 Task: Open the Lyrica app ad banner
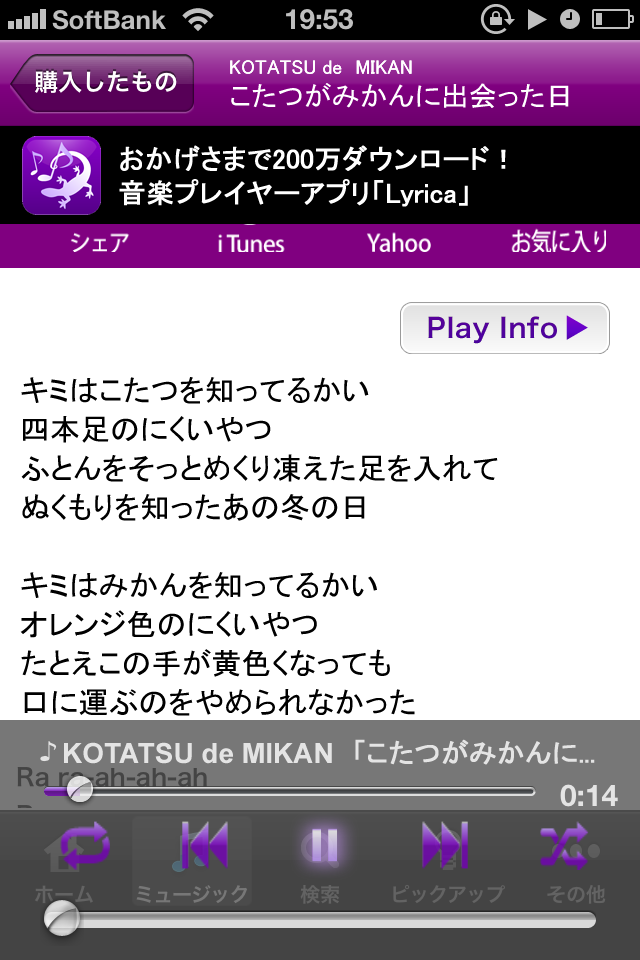[x=320, y=175]
